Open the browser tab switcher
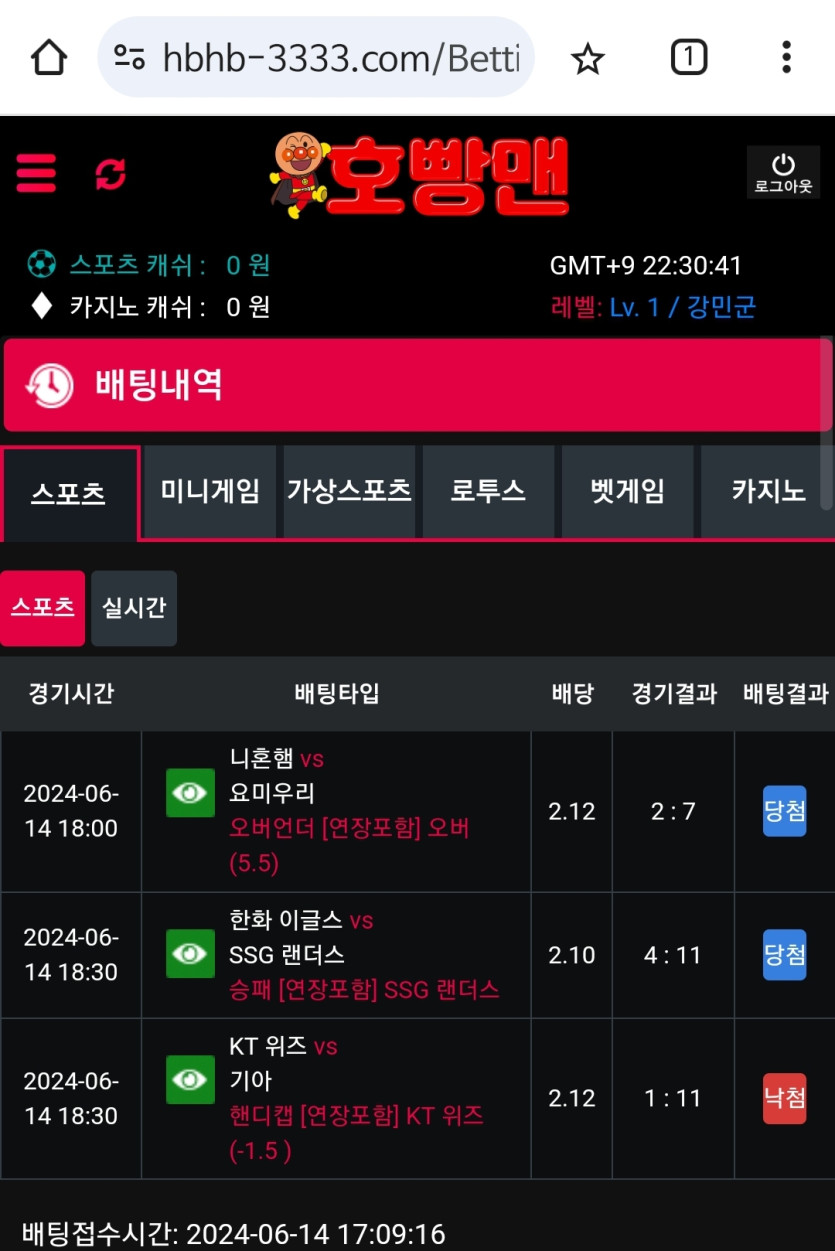The image size is (835, 1251). tap(688, 58)
